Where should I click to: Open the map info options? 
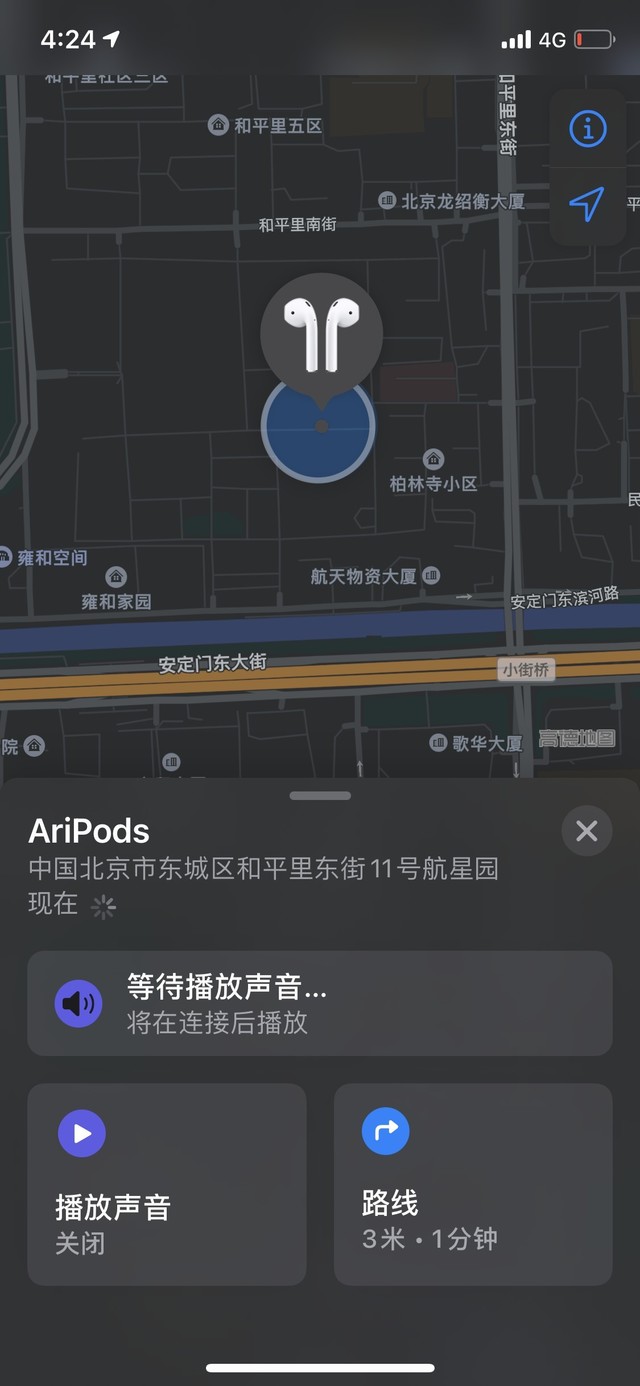[x=587, y=128]
